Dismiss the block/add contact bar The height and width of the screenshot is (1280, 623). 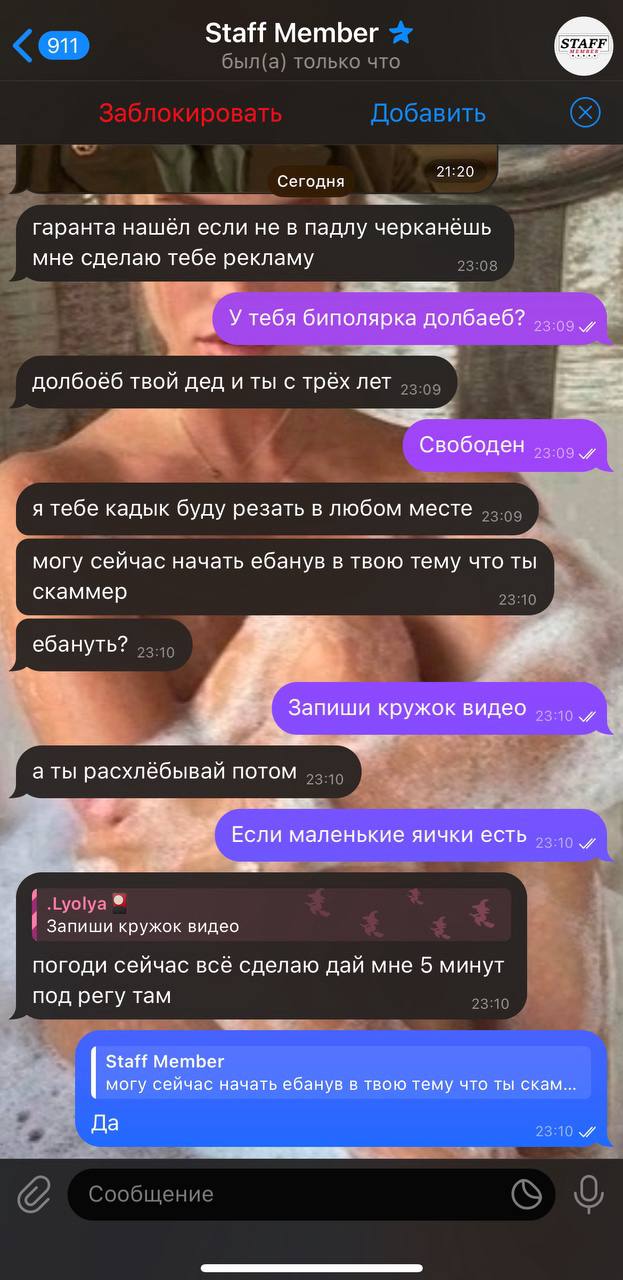[585, 112]
